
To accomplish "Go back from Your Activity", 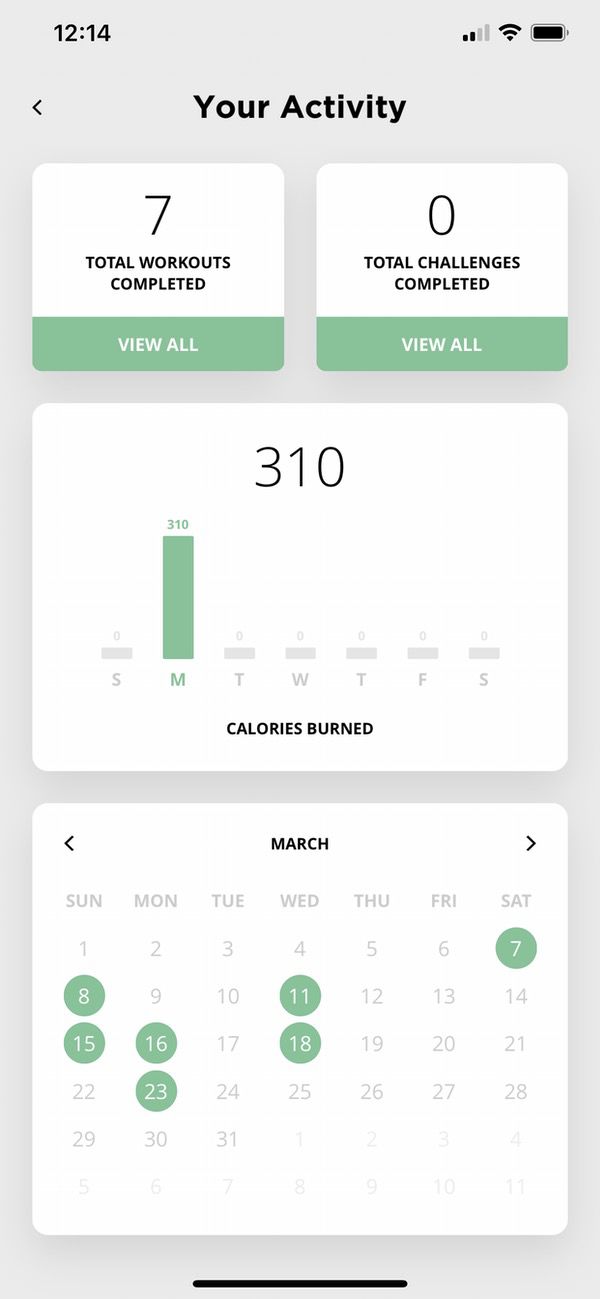I will (37, 107).
